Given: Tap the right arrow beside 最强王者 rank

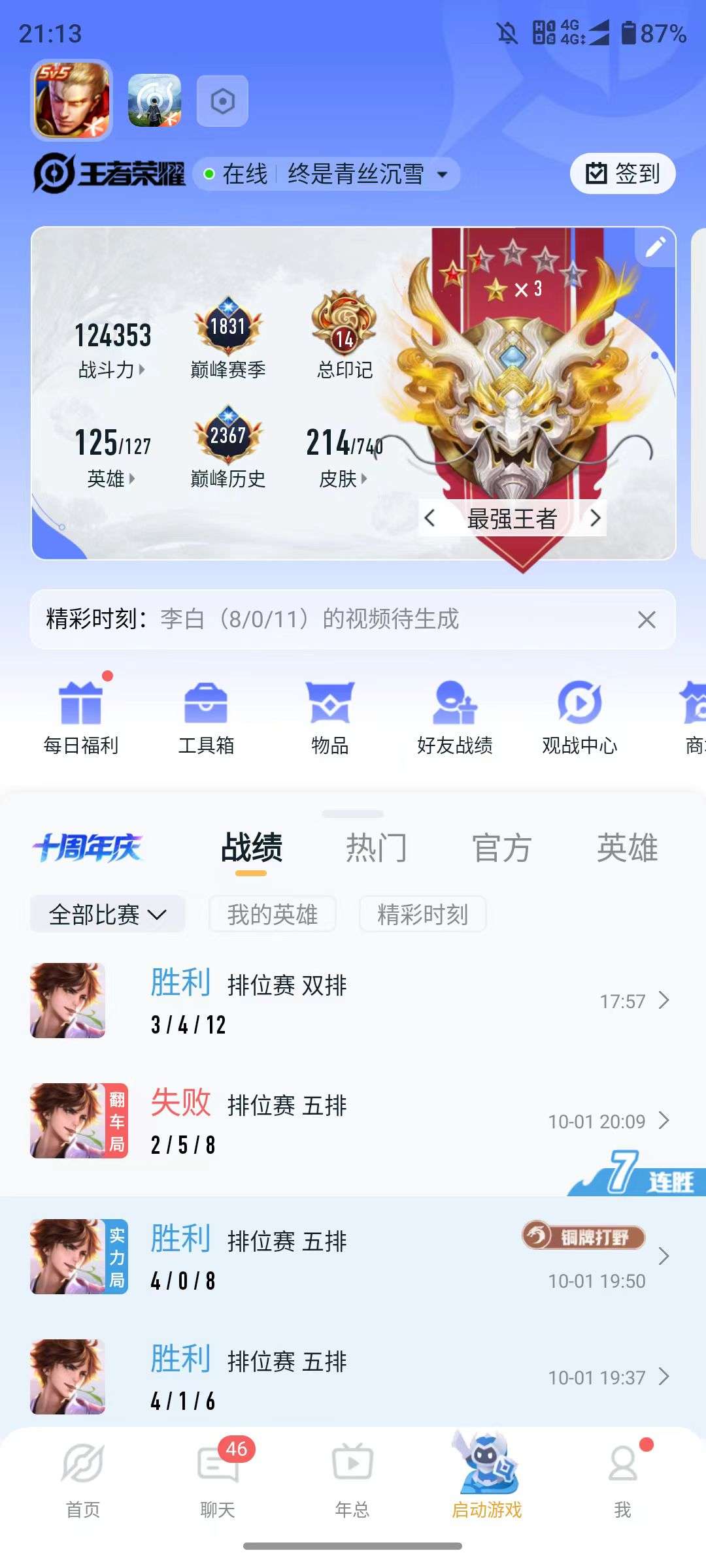Looking at the screenshot, I should (x=596, y=517).
